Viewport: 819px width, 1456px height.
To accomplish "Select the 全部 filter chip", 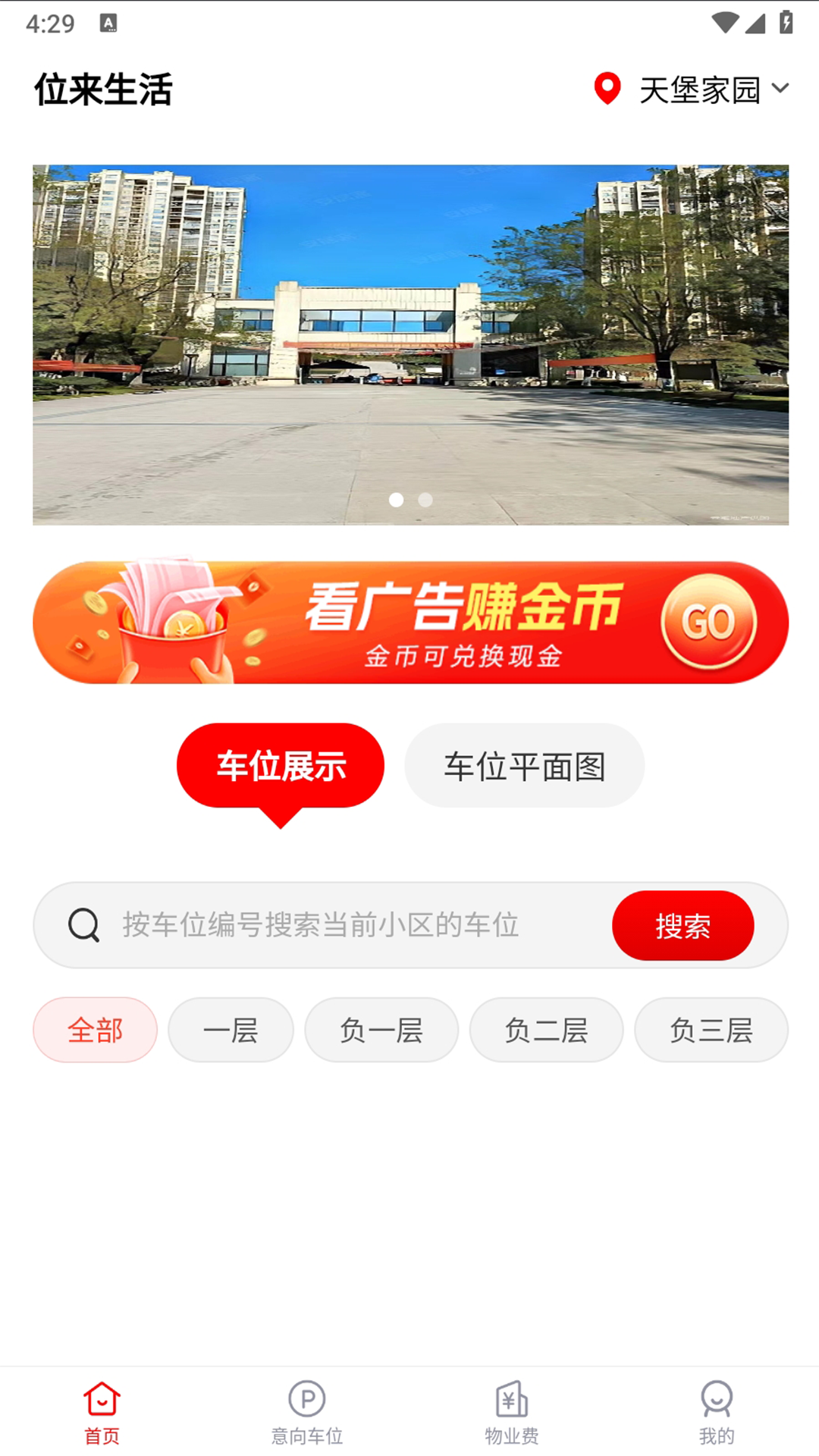I will pos(94,1030).
